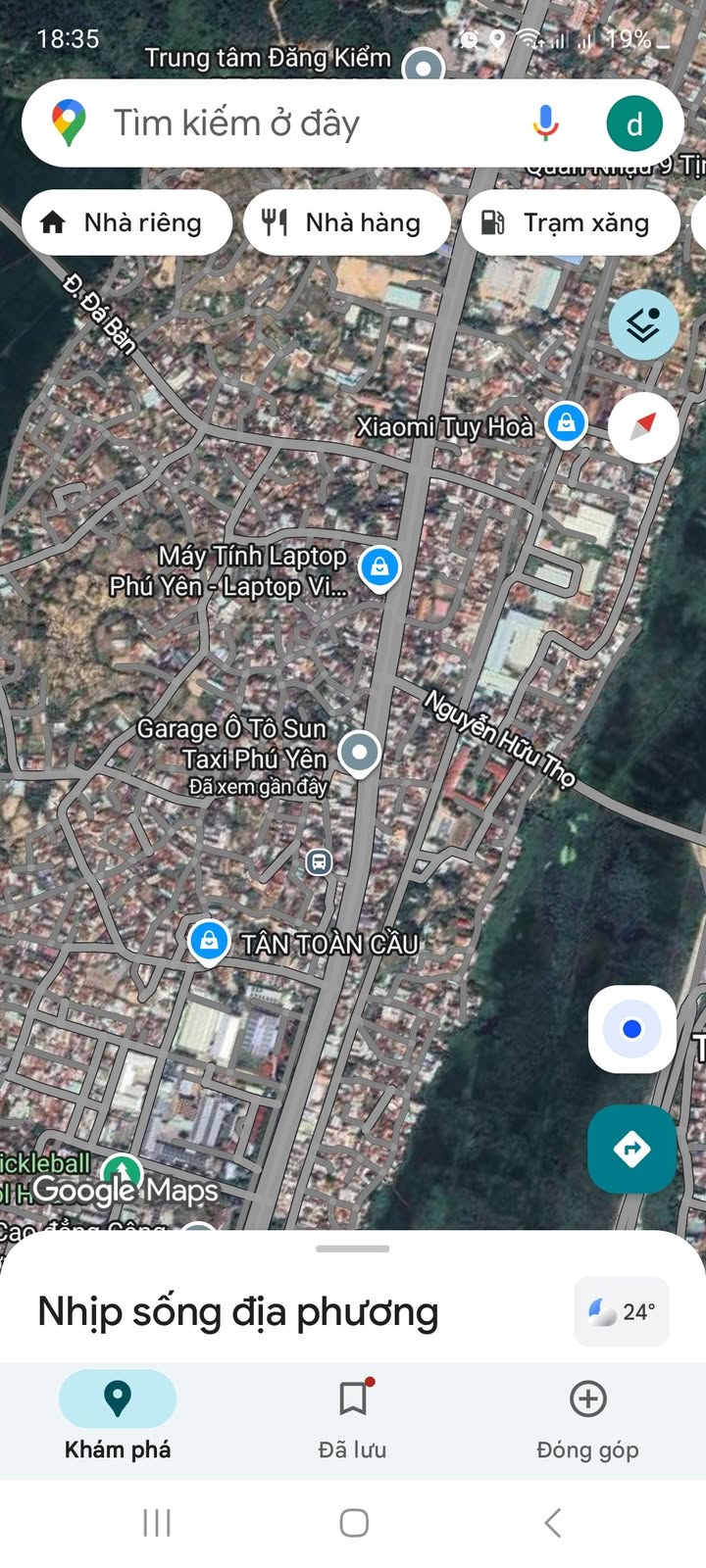706x1568 pixels.
Task: Select the Trạm xăng chip
Action: coord(570,222)
